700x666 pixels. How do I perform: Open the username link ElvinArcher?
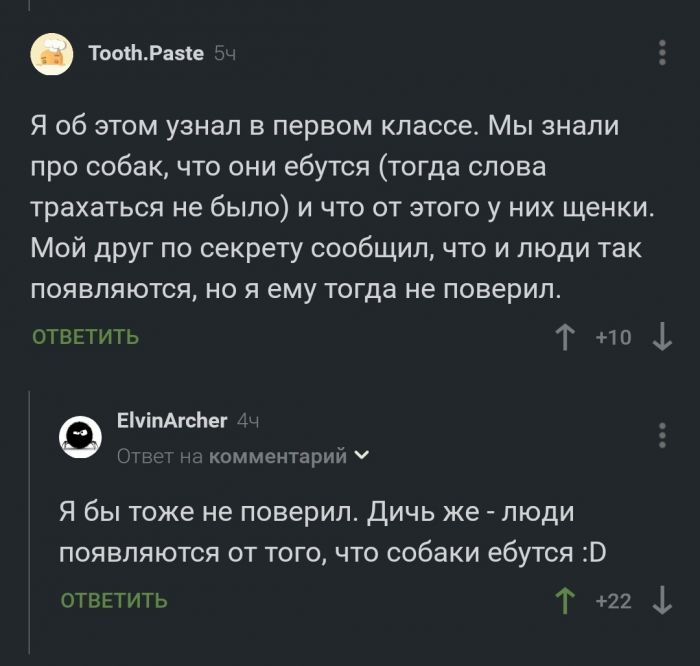click(x=172, y=420)
